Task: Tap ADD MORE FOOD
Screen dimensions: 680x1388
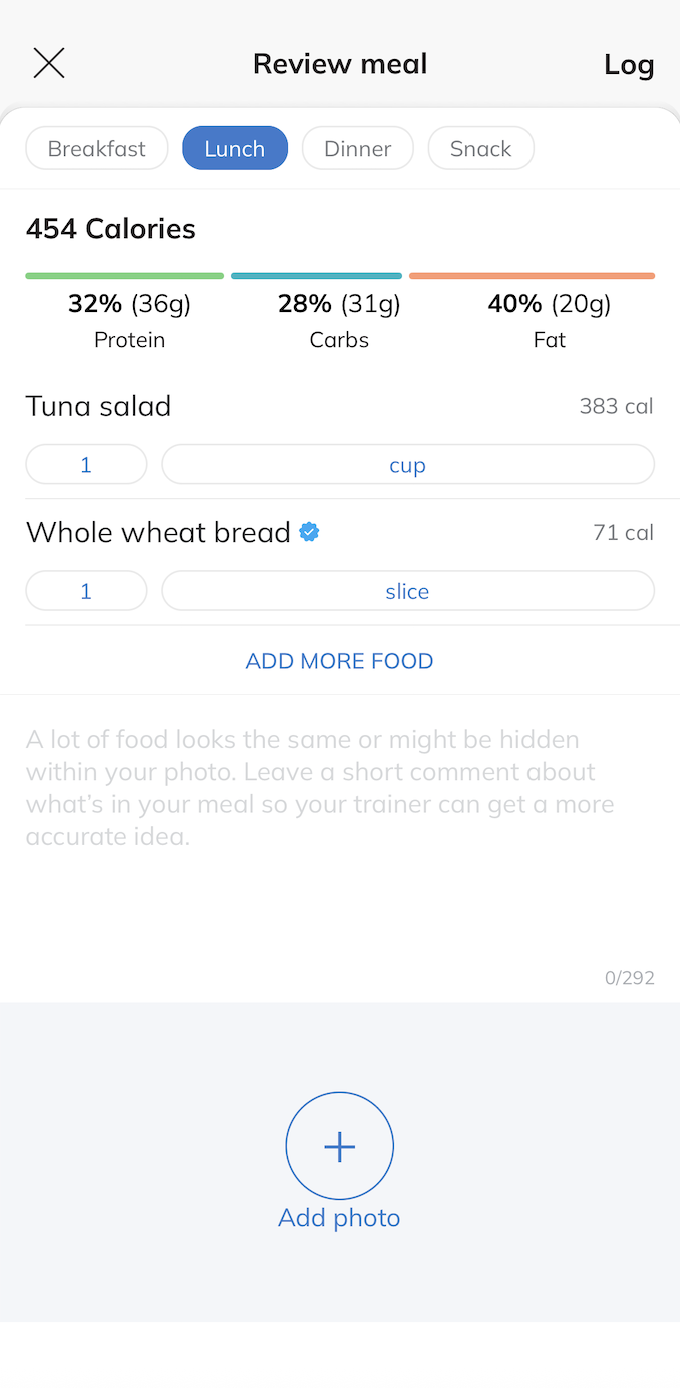Action: click(339, 661)
